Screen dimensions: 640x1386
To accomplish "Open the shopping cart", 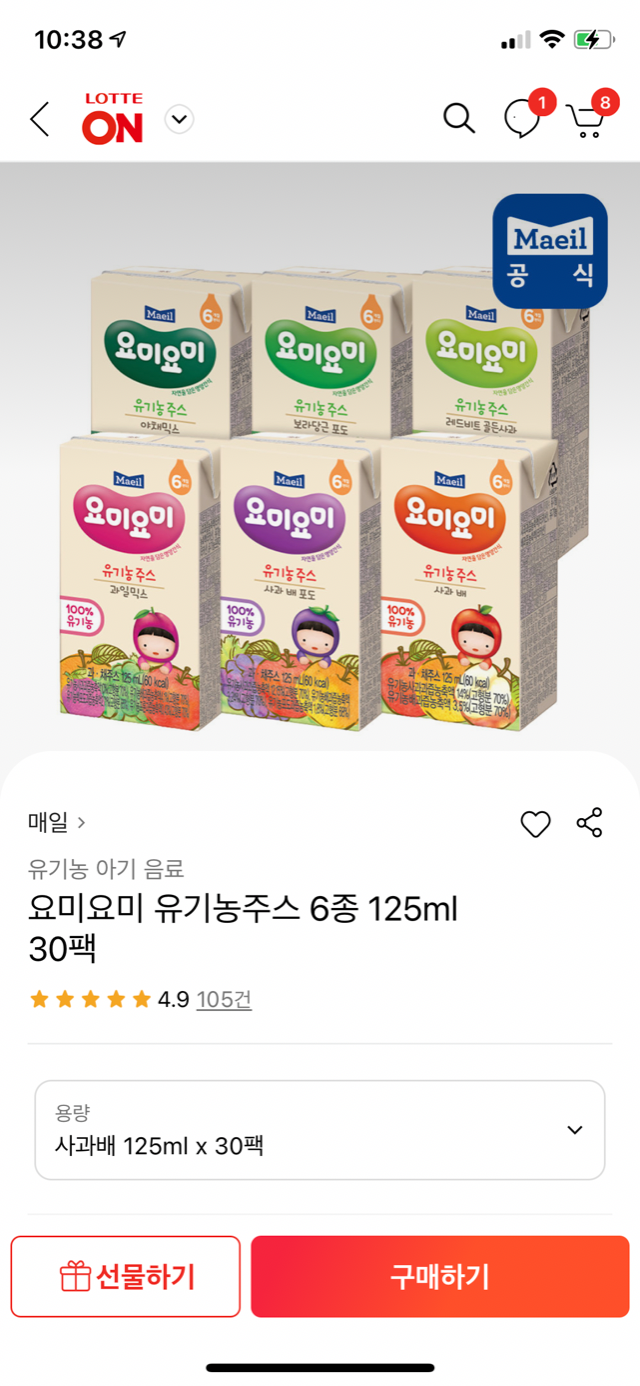I will point(586,120).
